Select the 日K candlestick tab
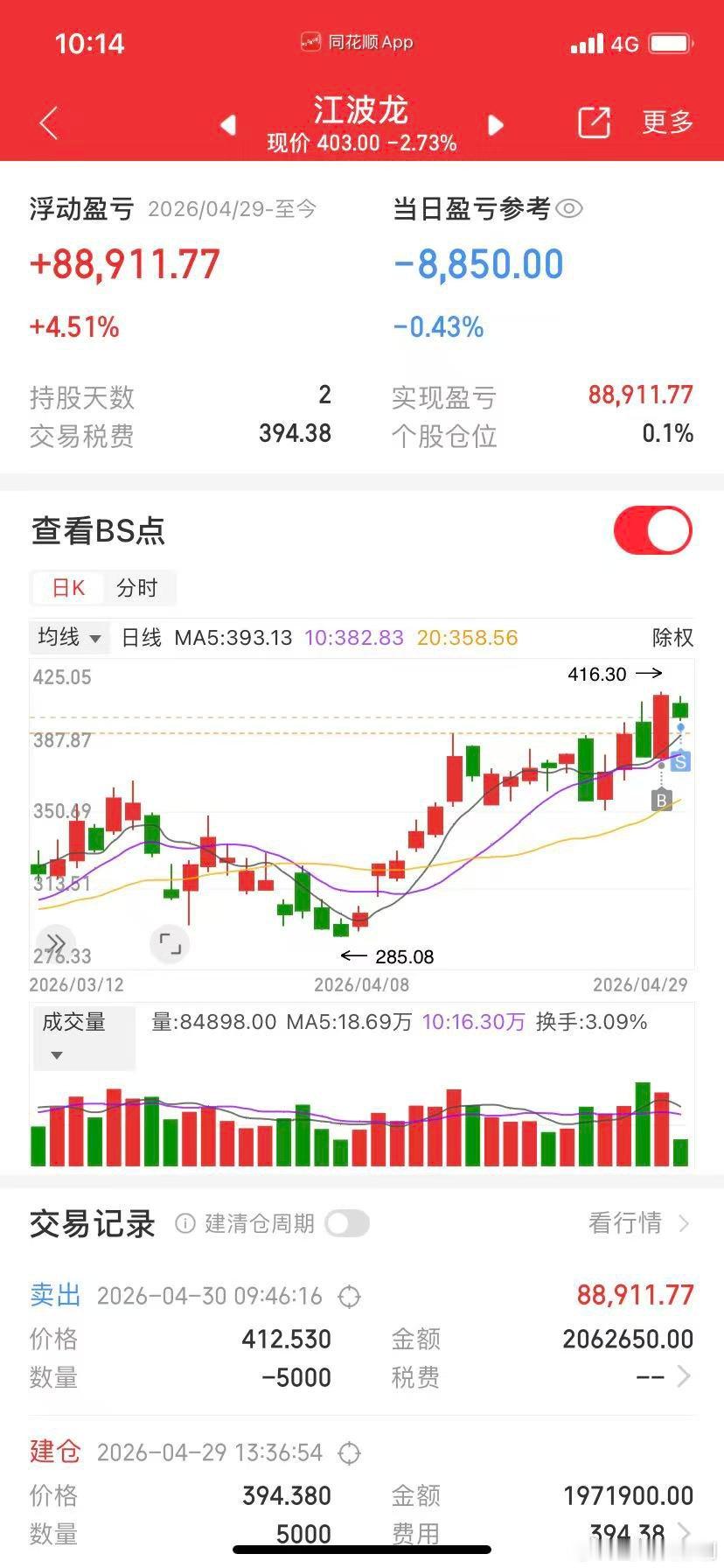The image size is (724, 1568). (x=66, y=588)
